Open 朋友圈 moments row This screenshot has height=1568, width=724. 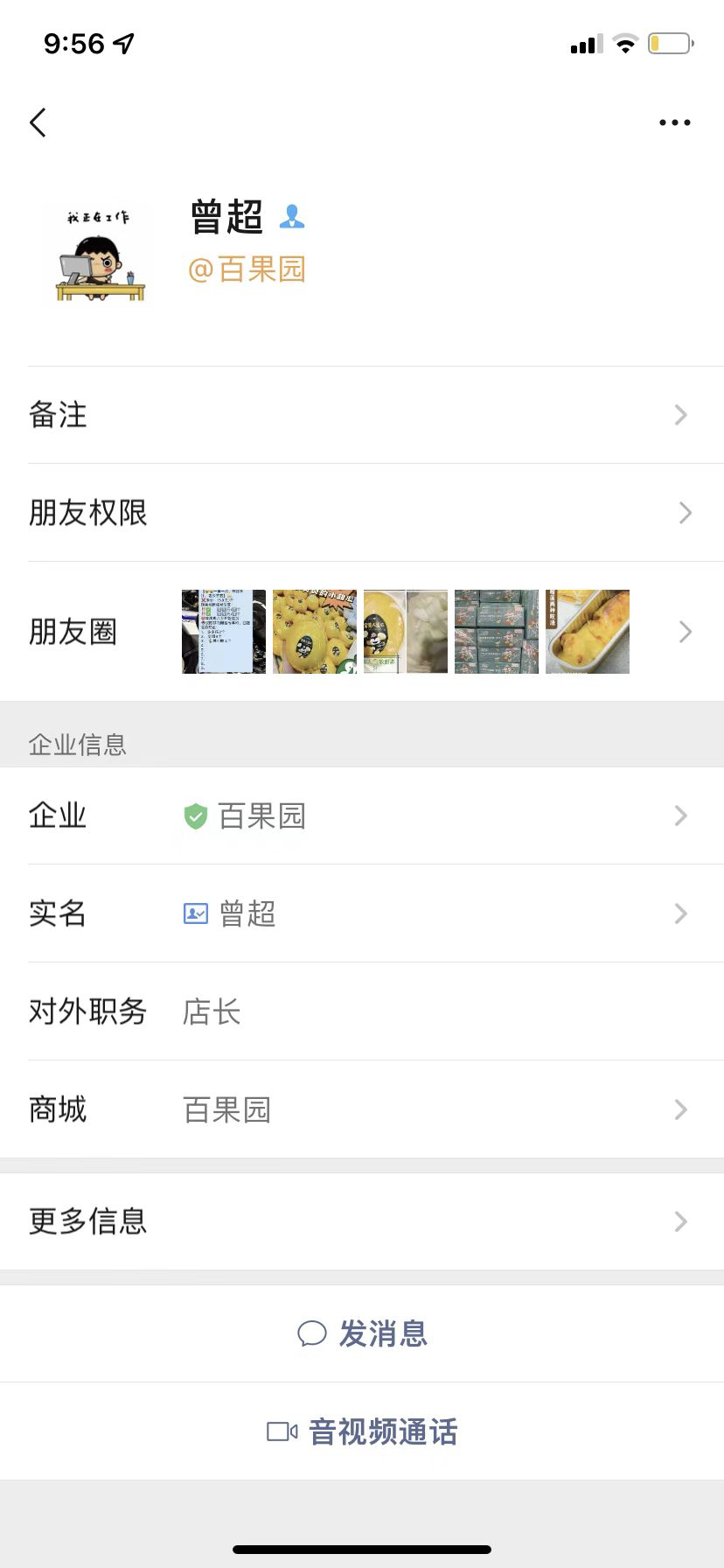pyautogui.click(x=362, y=632)
